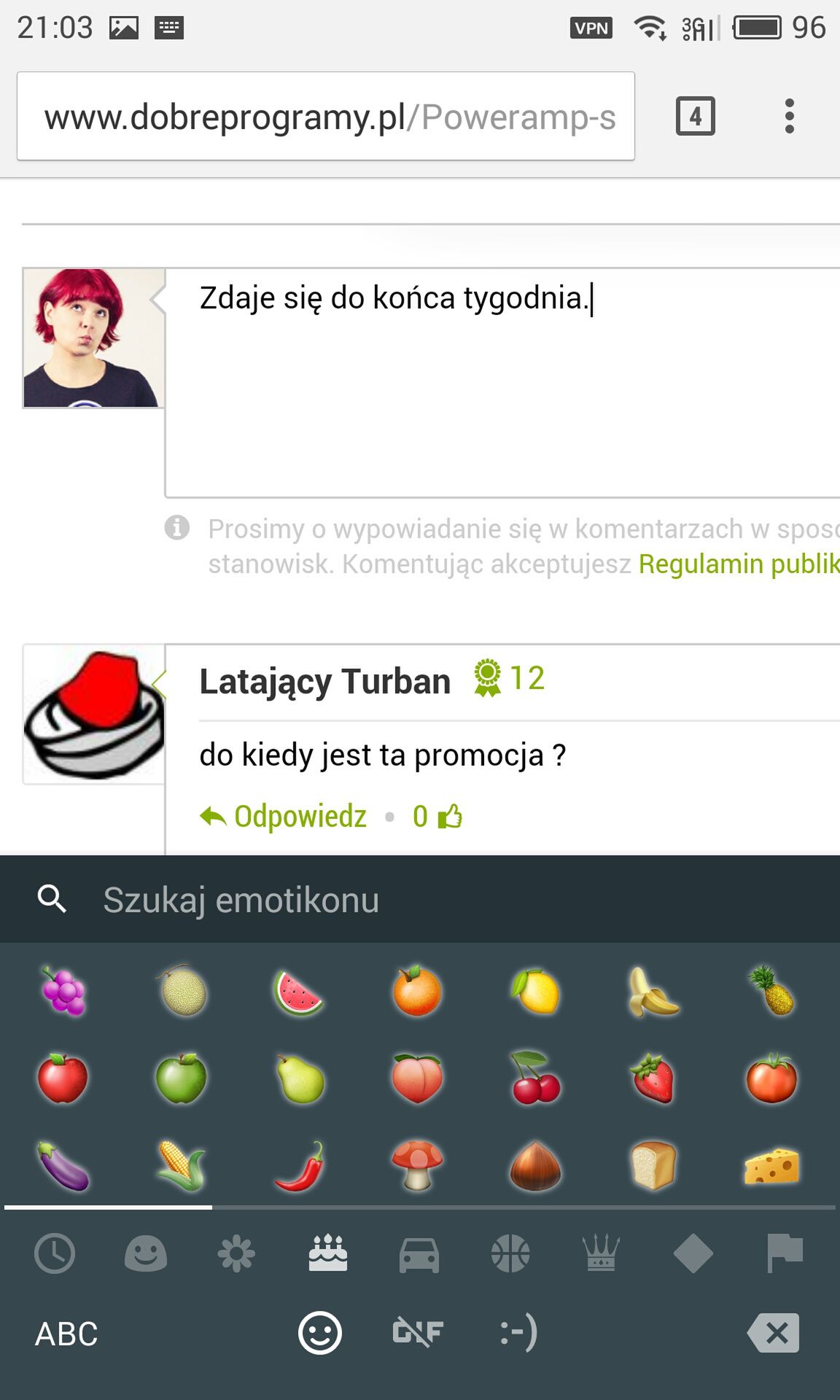840x1400 pixels.
Task: Insert the banana emoji
Action: coord(653,992)
